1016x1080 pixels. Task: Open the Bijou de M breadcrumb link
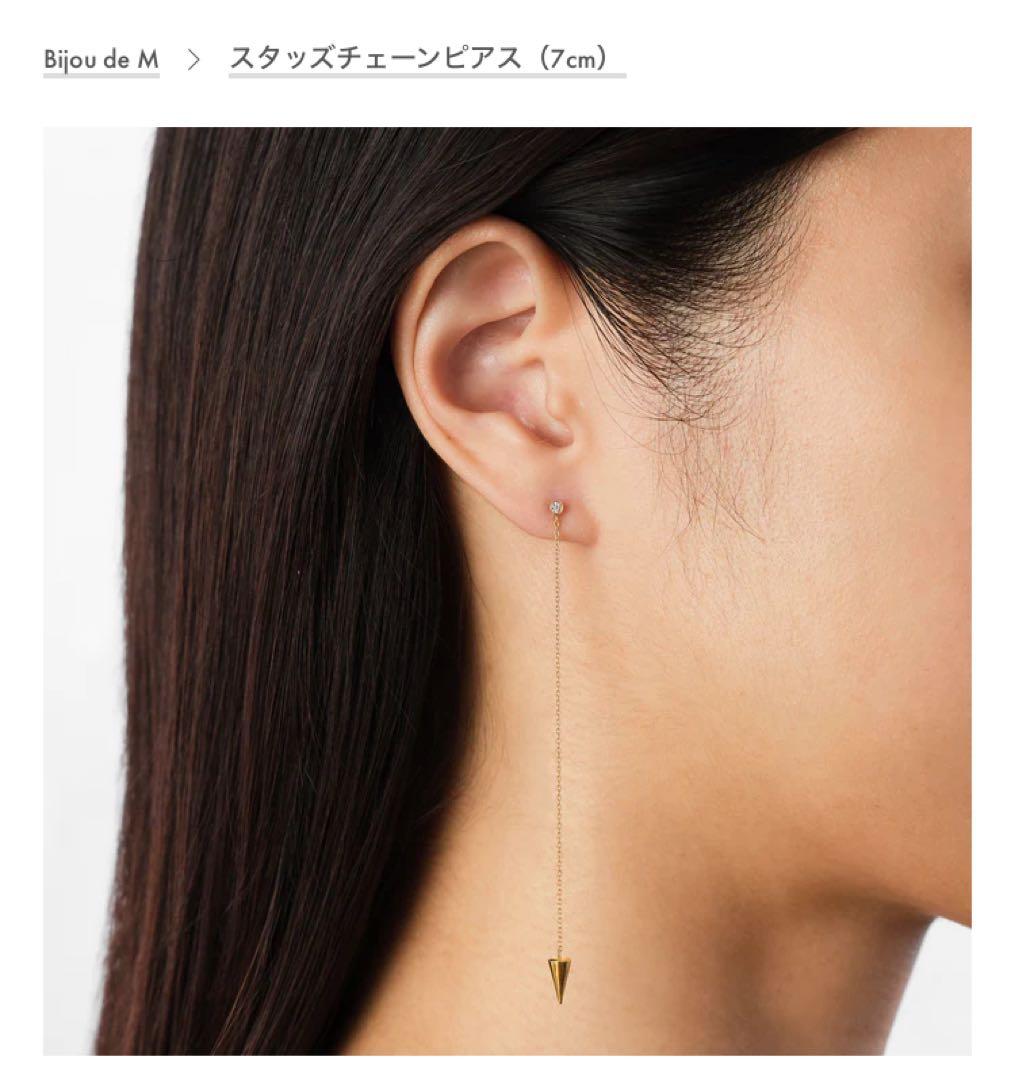[101, 59]
